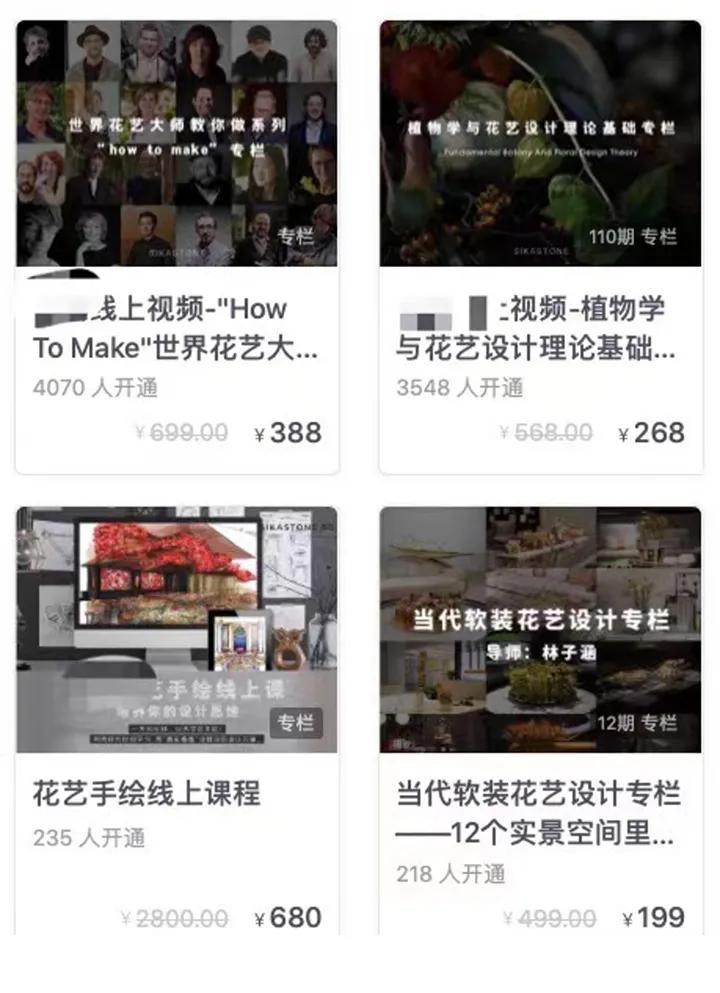Viewport: 720px width, 993px height.
Task: Click the ¥388 price label
Action: tap(288, 432)
